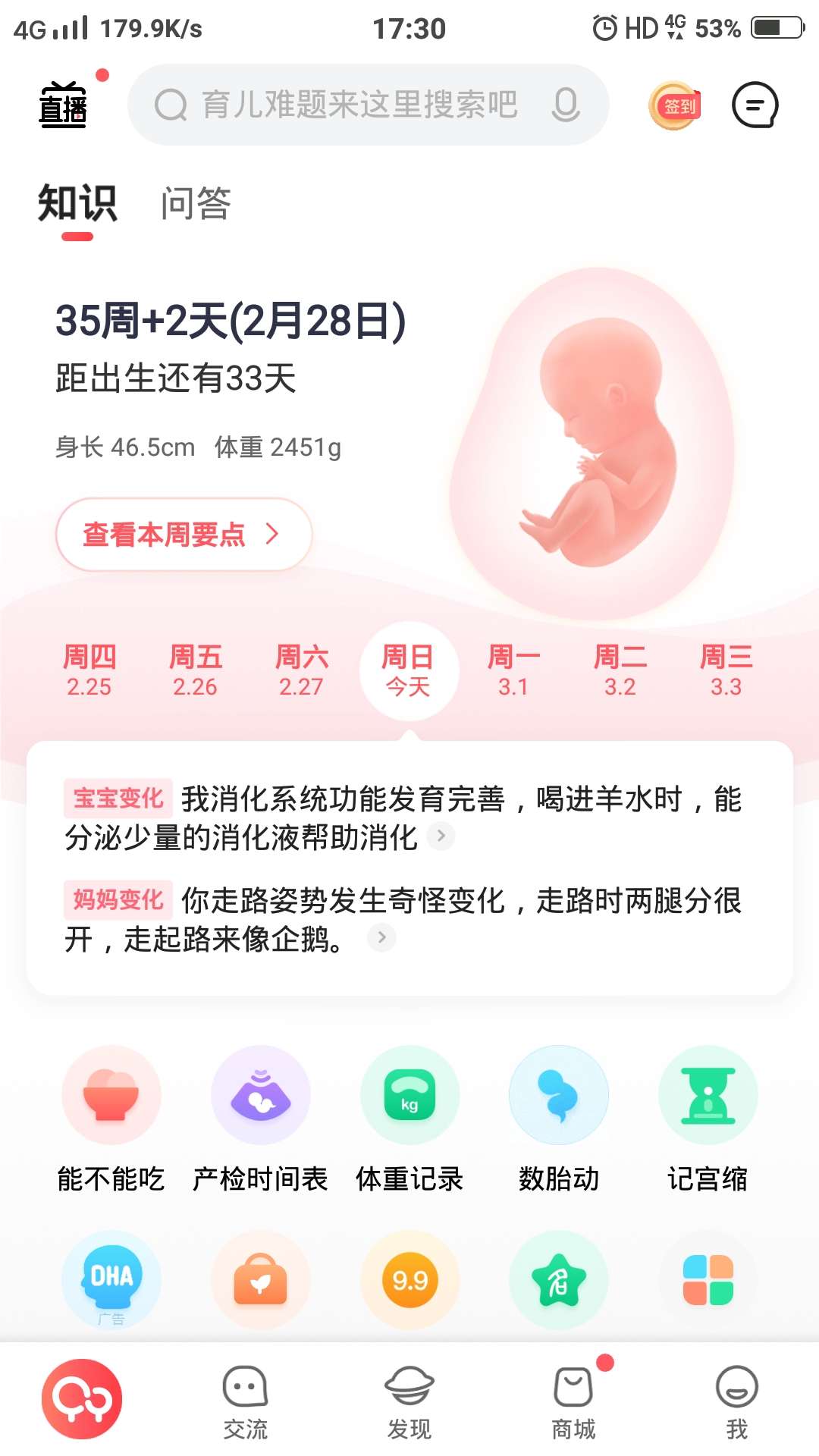This screenshot has width=819, height=1456.
Task: Open the DHA promotion icon
Action: tap(111, 1280)
